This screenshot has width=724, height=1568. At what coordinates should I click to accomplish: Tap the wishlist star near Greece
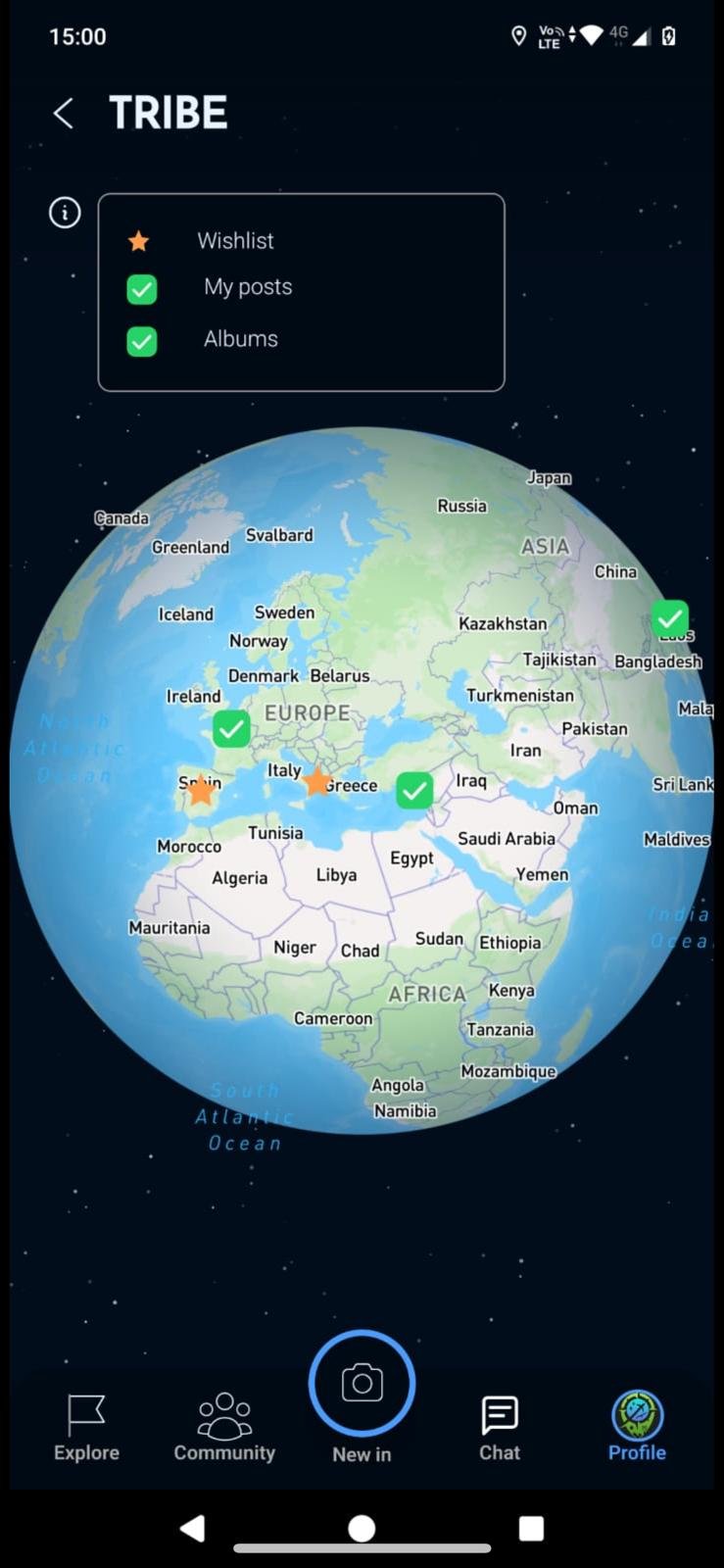pos(316,781)
